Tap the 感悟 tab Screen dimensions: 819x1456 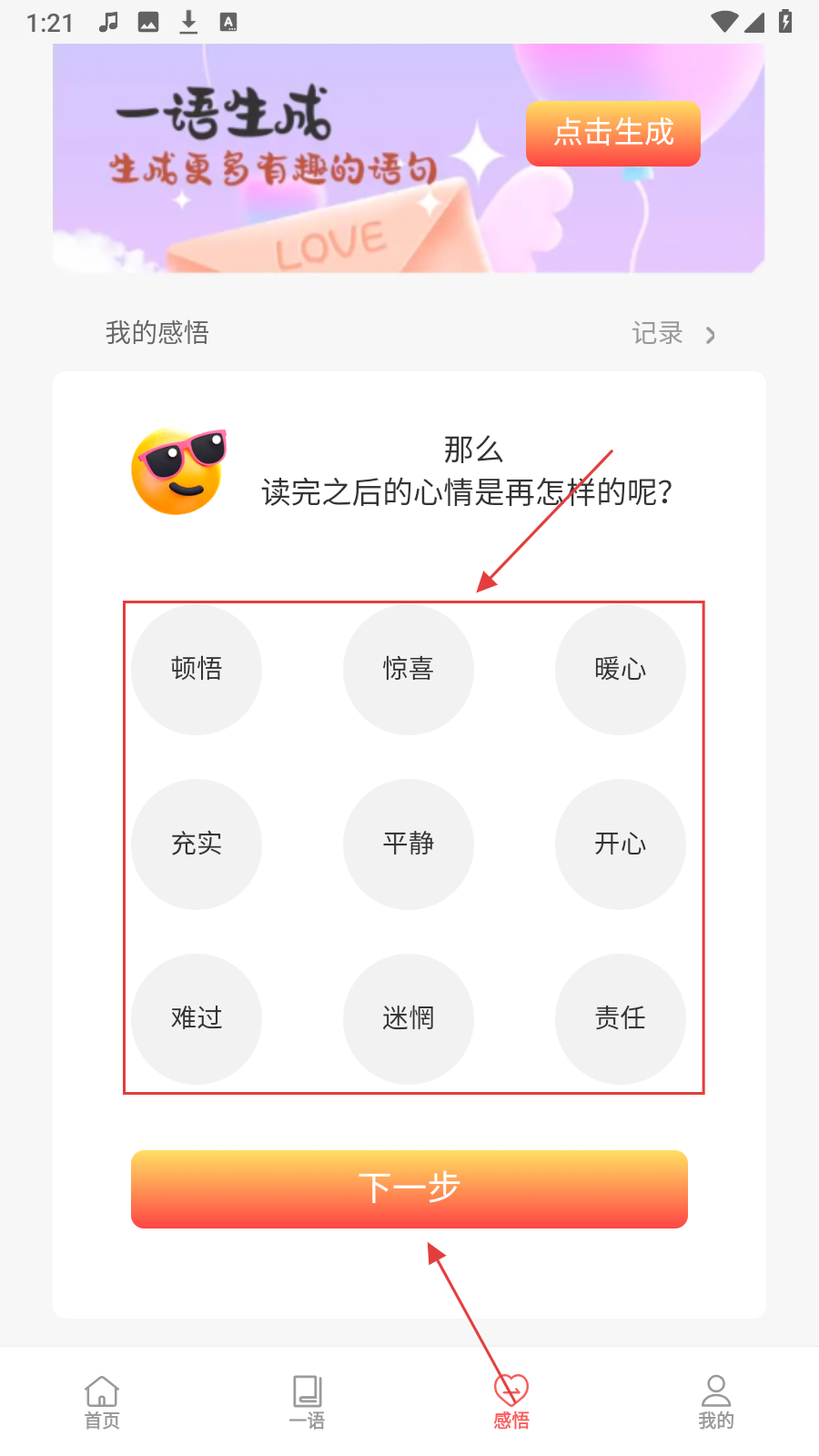click(x=511, y=1402)
